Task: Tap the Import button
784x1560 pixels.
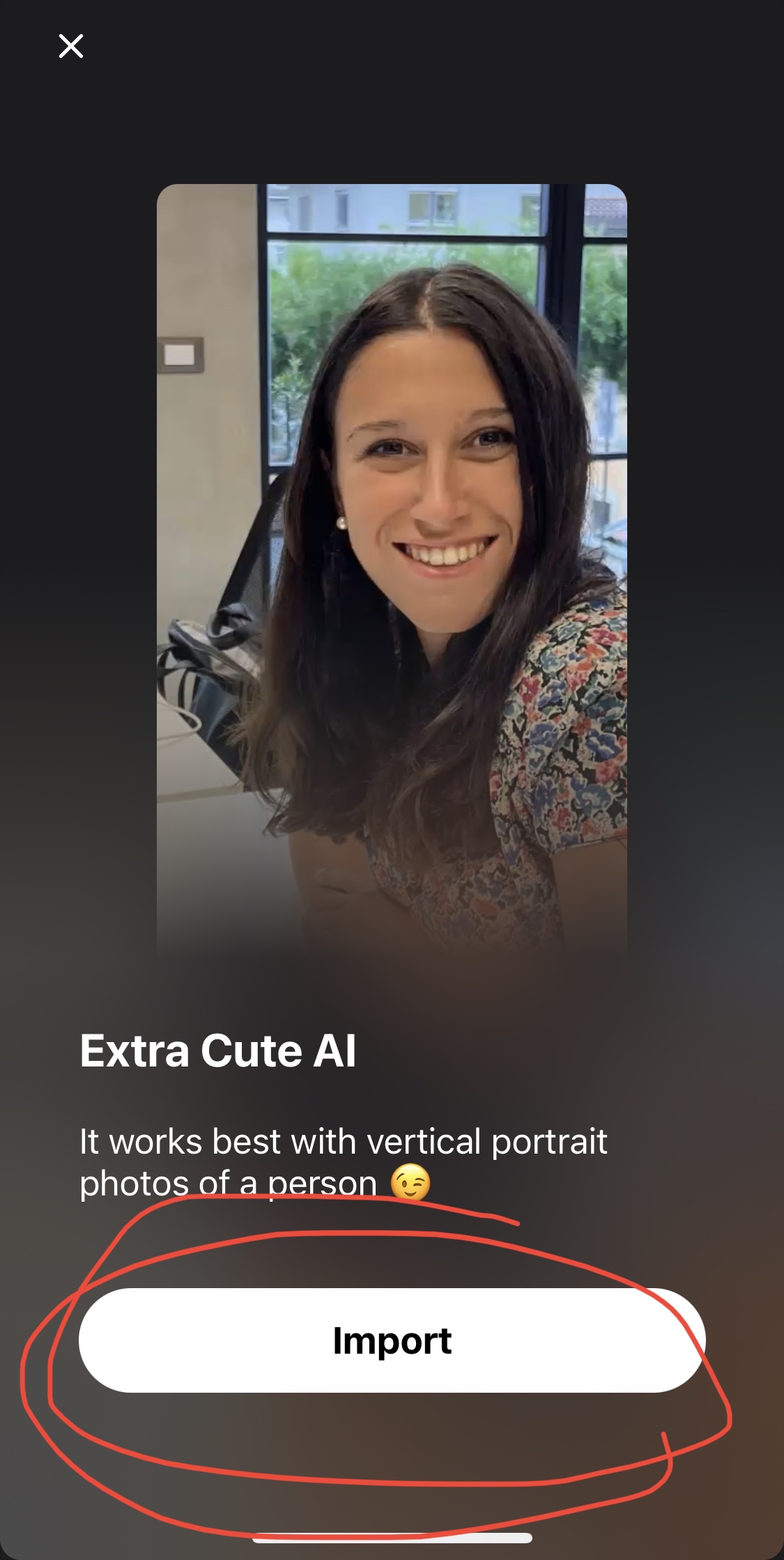Action: [x=392, y=1340]
